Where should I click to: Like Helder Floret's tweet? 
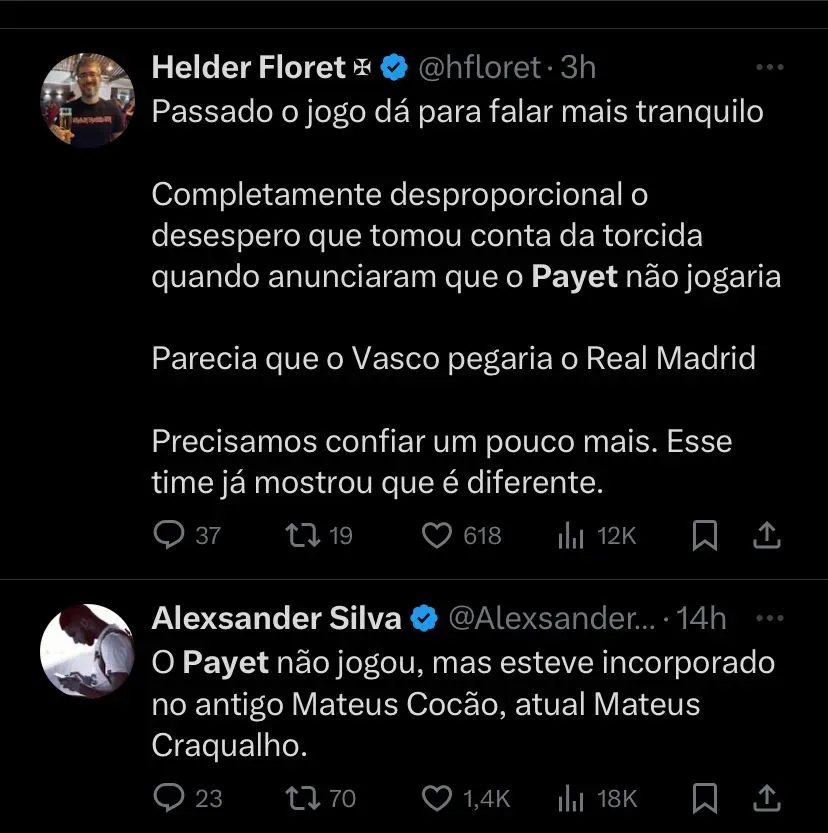437,537
